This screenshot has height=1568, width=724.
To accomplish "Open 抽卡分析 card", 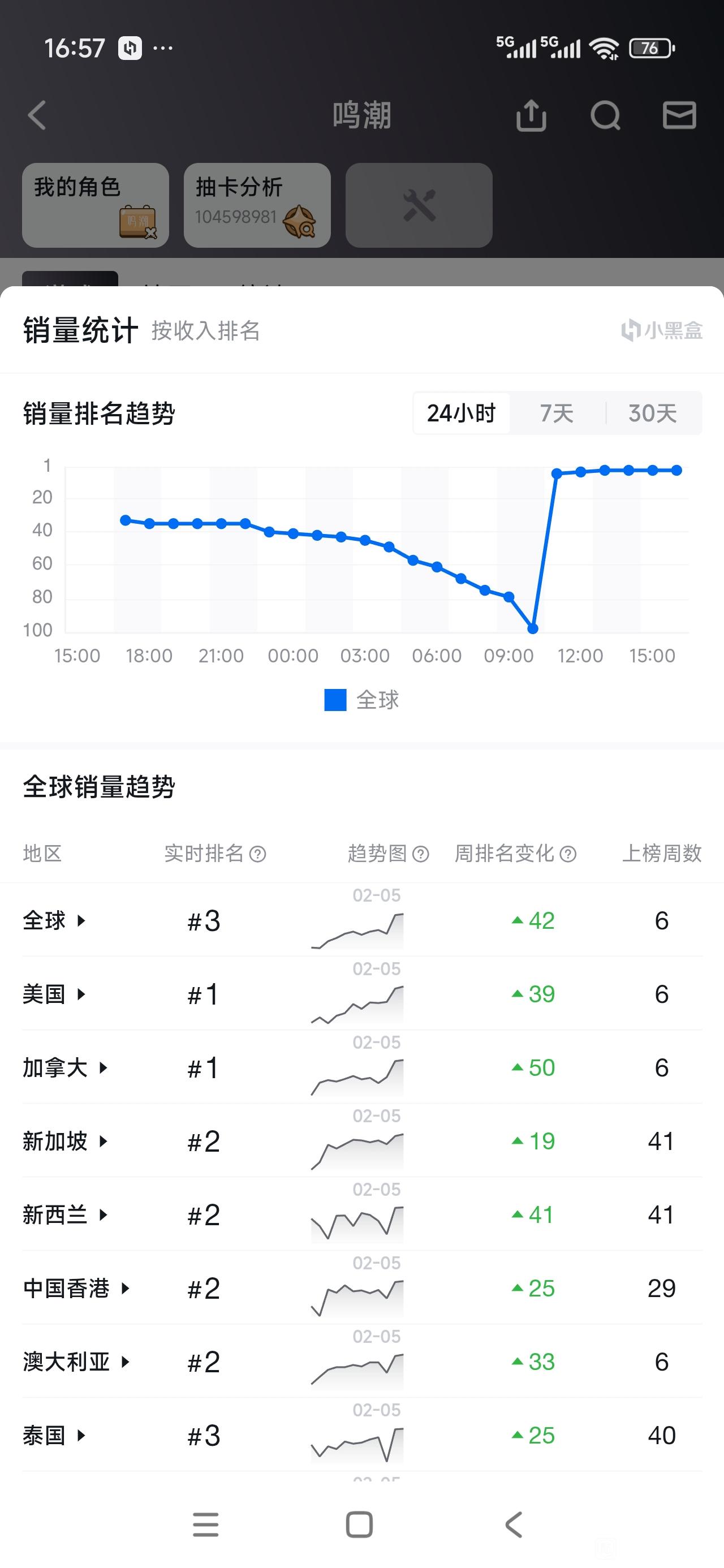I will (257, 205).
